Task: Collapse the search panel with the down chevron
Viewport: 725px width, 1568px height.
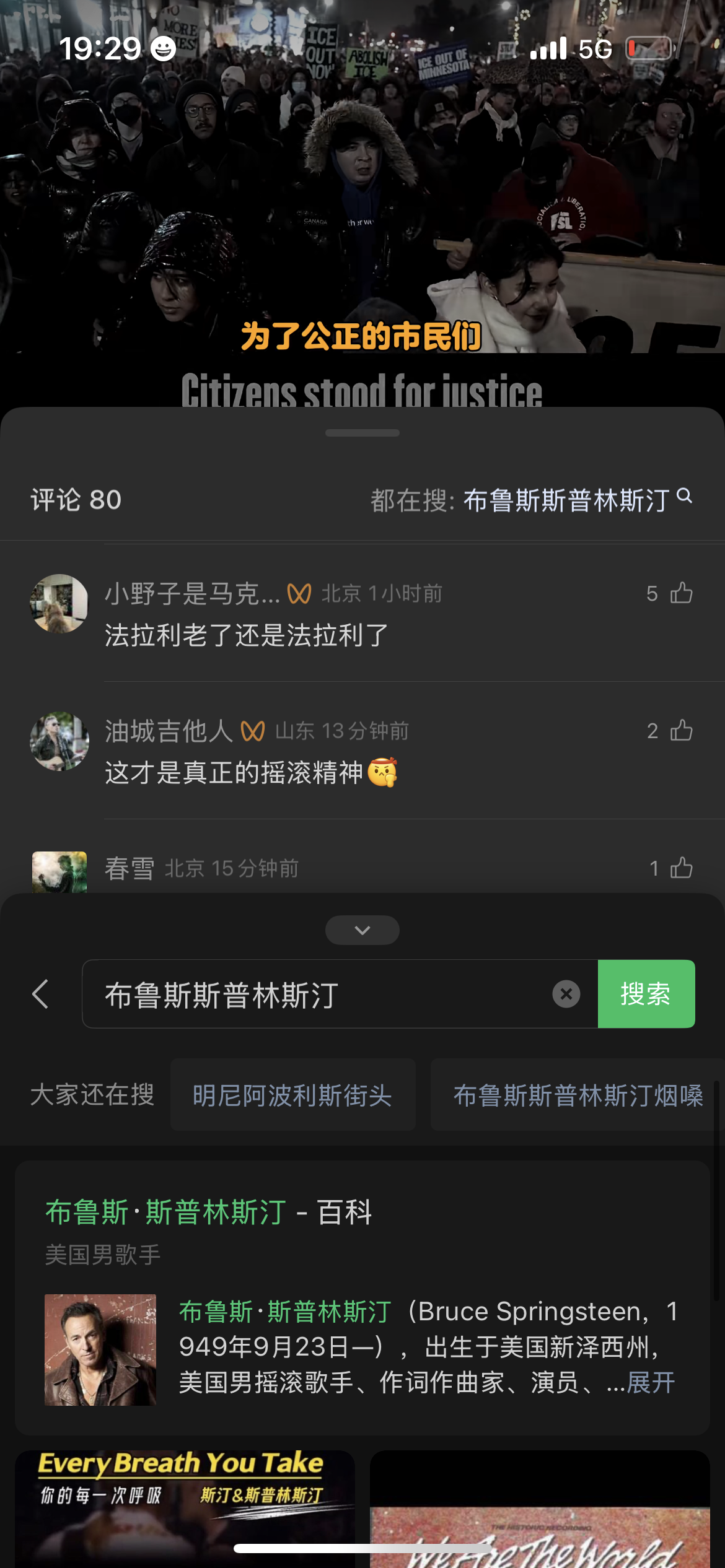Action: point(362,930)
